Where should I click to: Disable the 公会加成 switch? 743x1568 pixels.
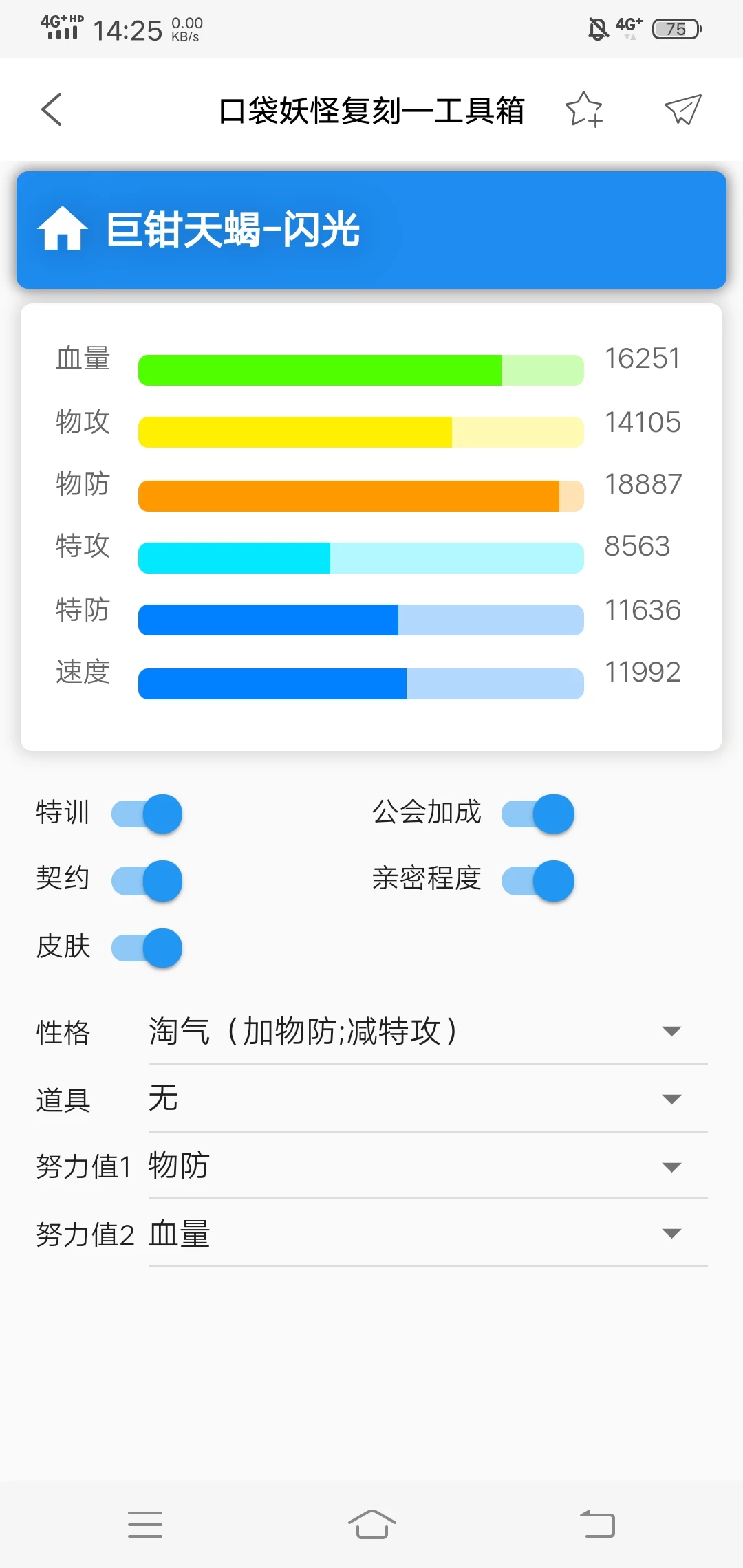538,814
